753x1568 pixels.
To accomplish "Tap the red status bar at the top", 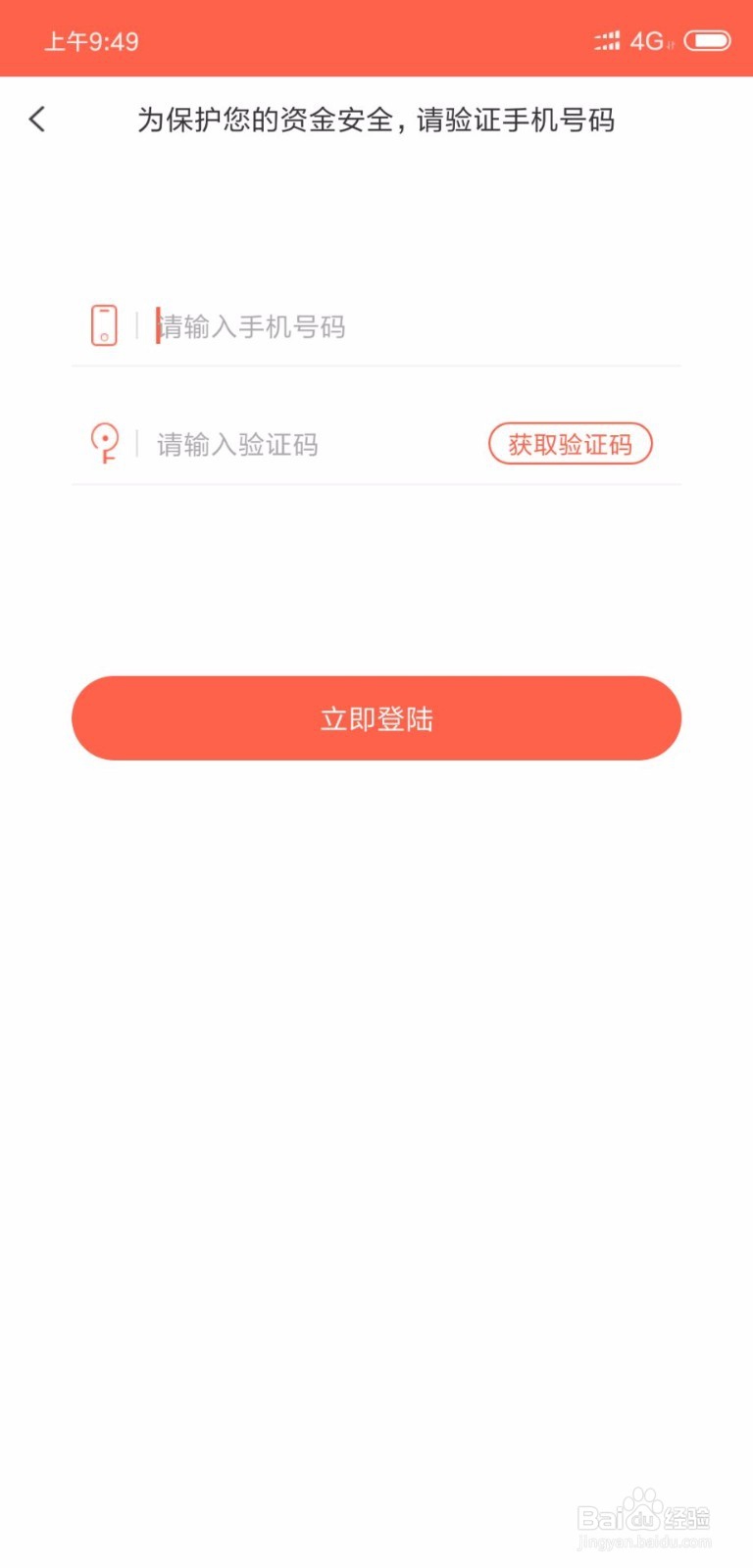I will tap(376, 39).
